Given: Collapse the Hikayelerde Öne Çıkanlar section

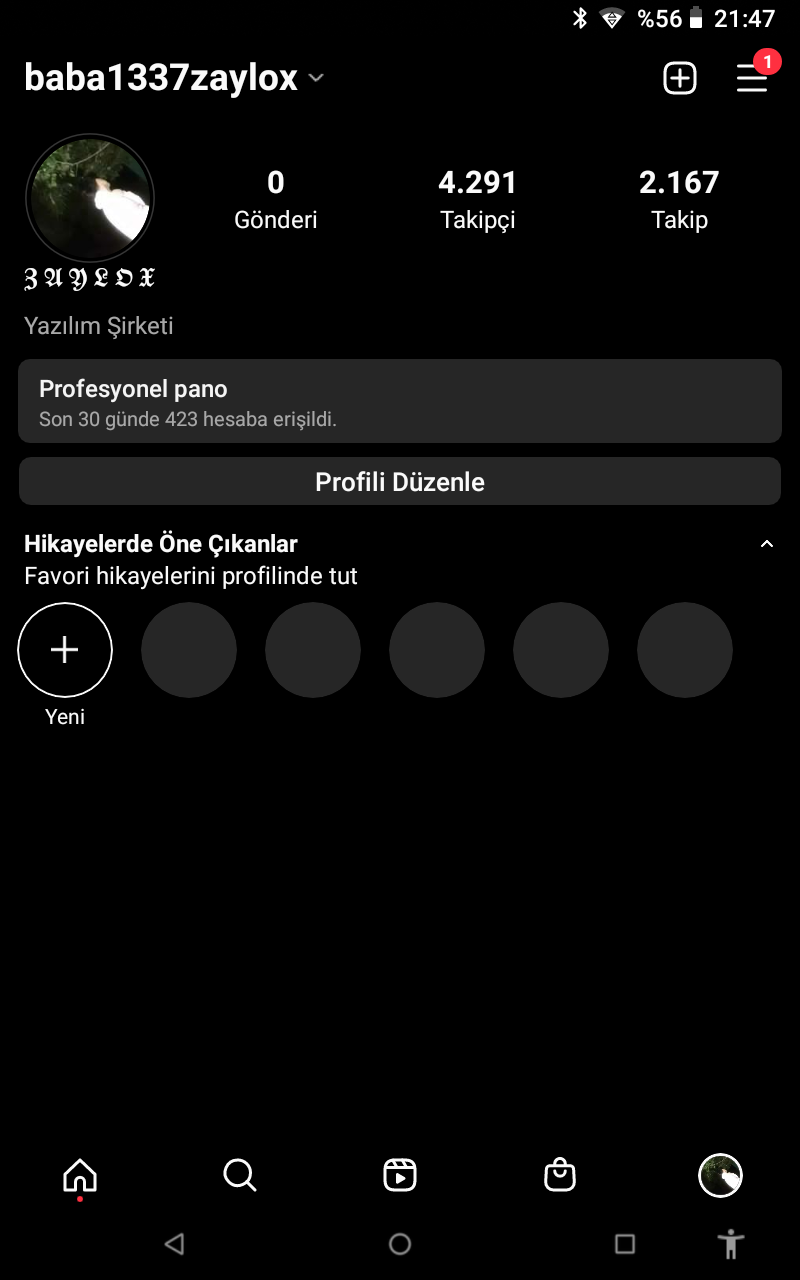Looking at the screenshot, I should pos(767,544).
